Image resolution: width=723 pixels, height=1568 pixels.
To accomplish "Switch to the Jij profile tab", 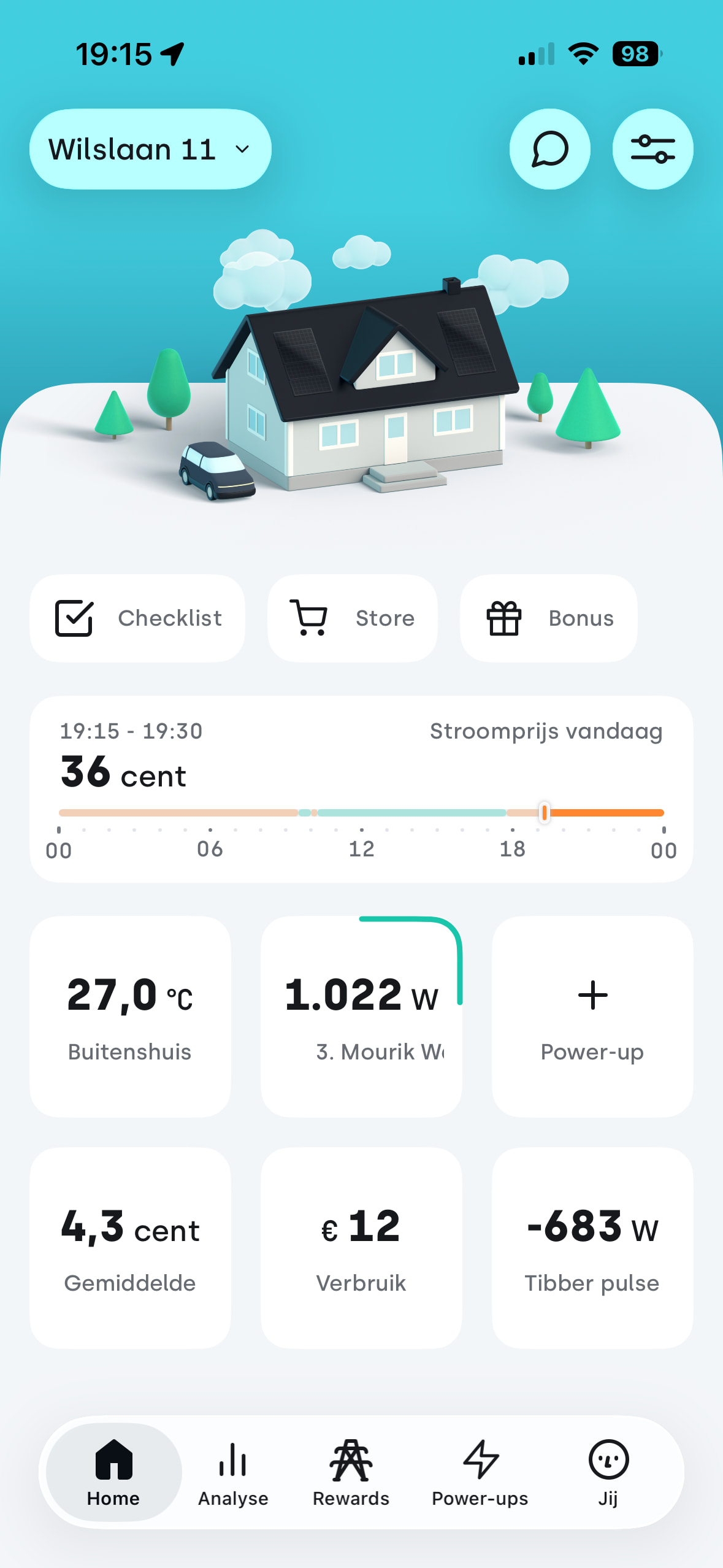I will (608, 1472).
